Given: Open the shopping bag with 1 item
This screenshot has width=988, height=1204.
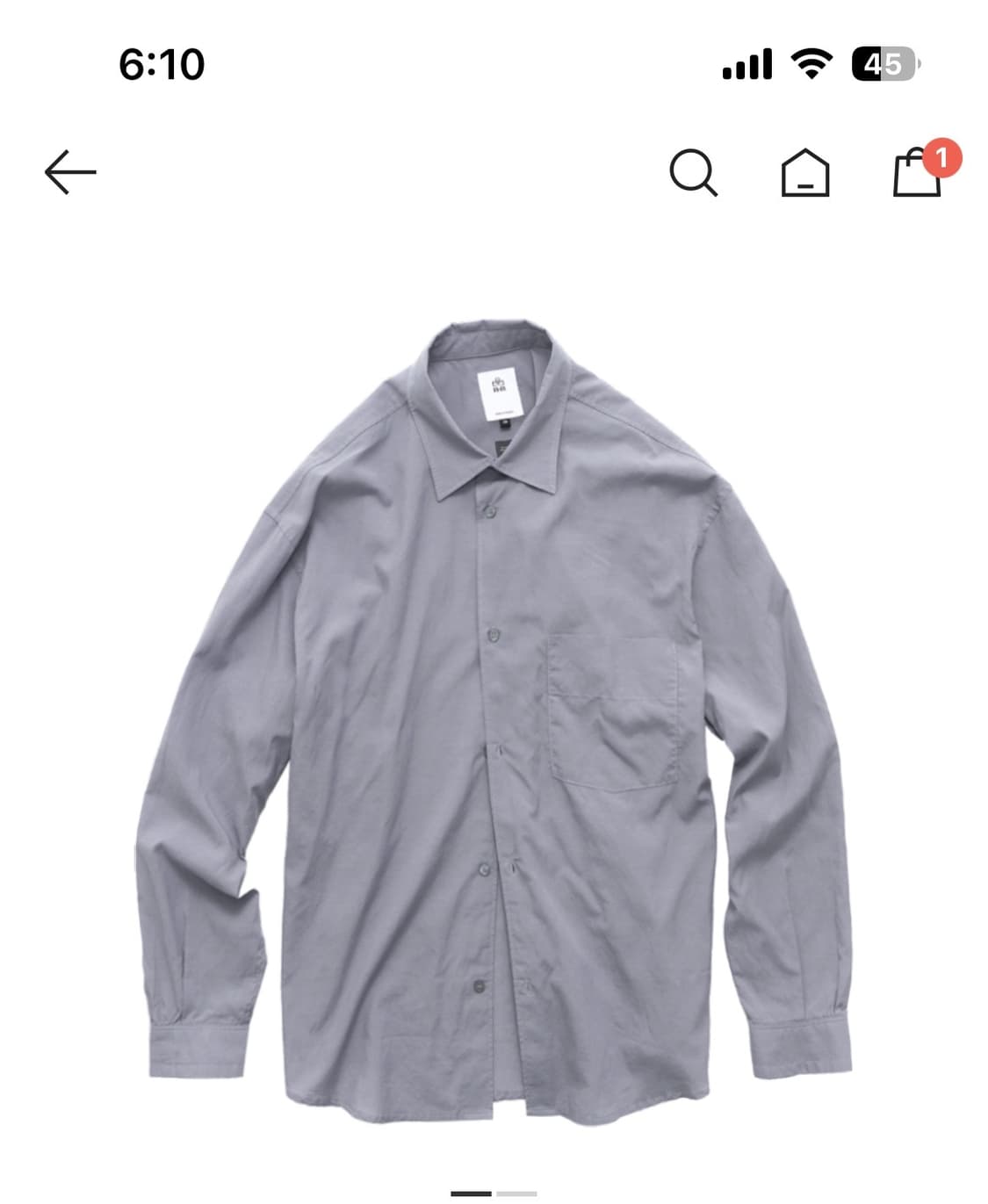Looking at the screenshot, I should click(918, 172).
